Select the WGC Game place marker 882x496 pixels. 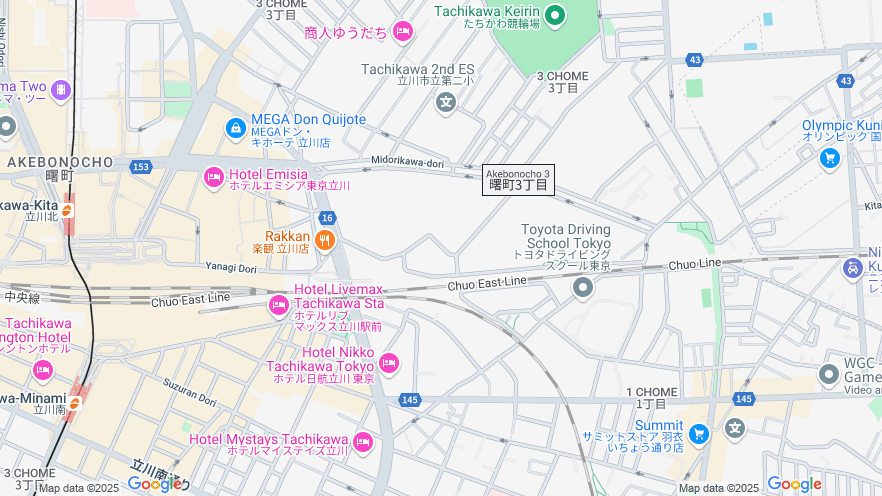(x=828, y=375)
